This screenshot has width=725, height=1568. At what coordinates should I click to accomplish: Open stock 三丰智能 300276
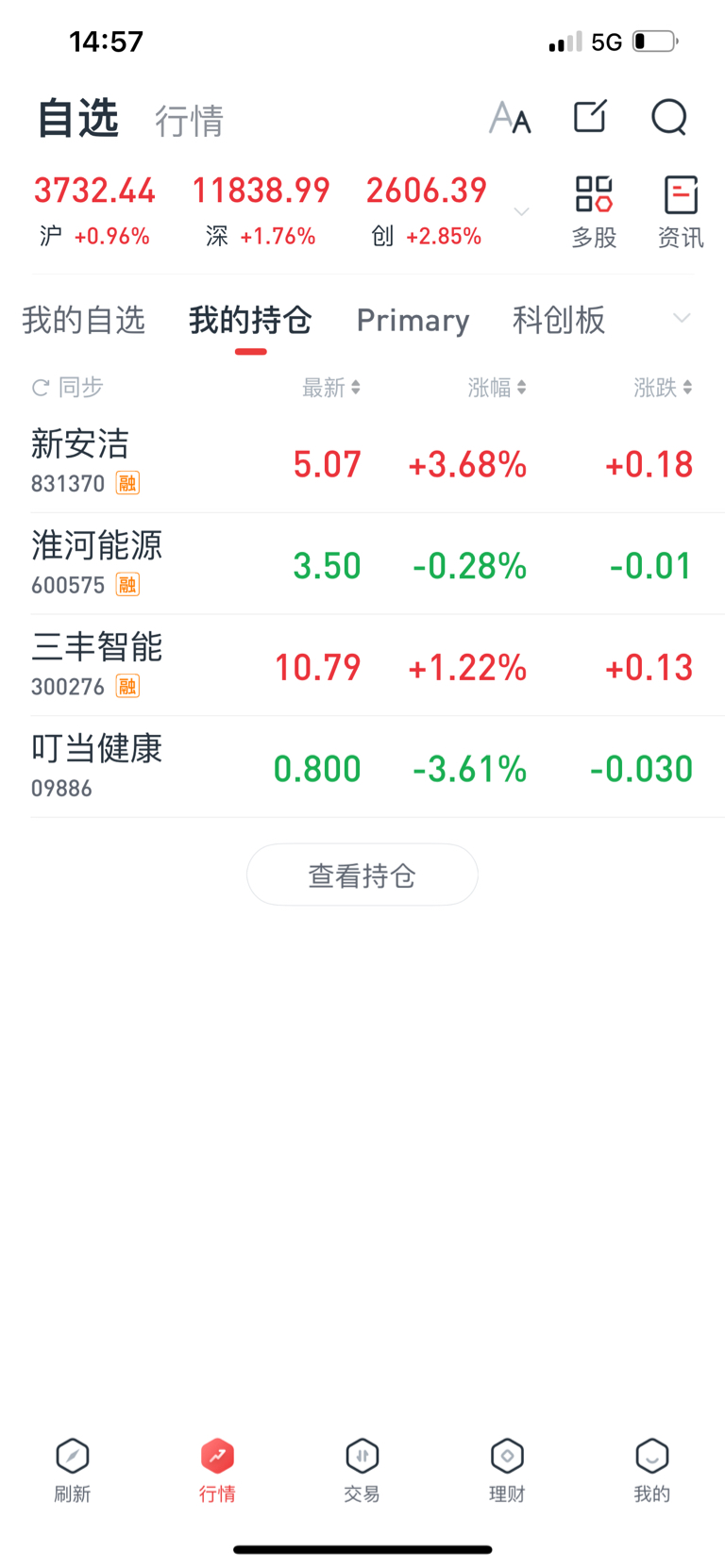click(362, 666)
